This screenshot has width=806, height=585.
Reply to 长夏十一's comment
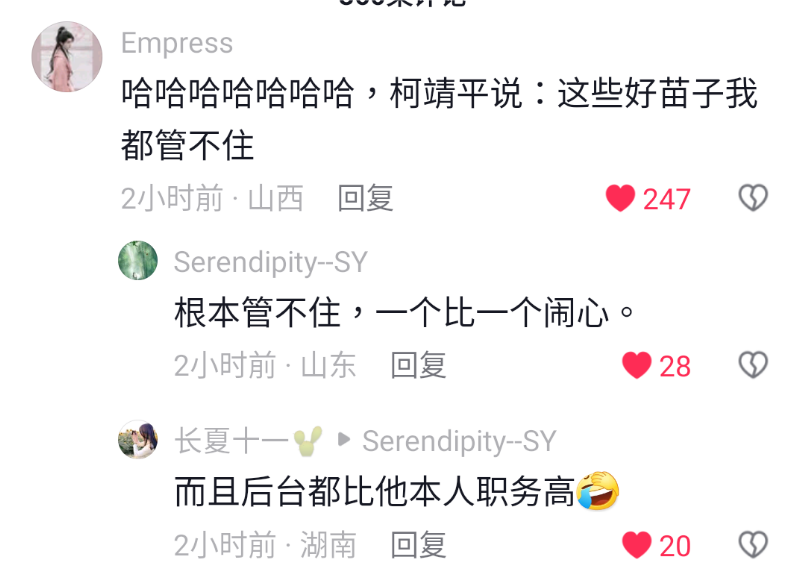(x=418, y=545)
